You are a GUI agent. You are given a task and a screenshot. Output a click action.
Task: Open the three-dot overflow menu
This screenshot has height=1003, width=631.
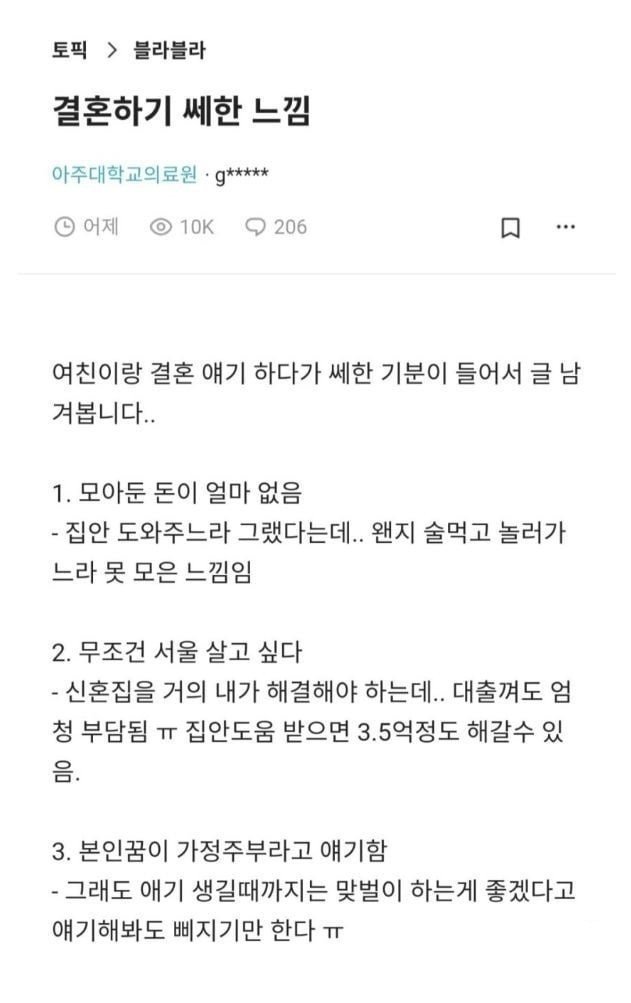pos(565,227)
